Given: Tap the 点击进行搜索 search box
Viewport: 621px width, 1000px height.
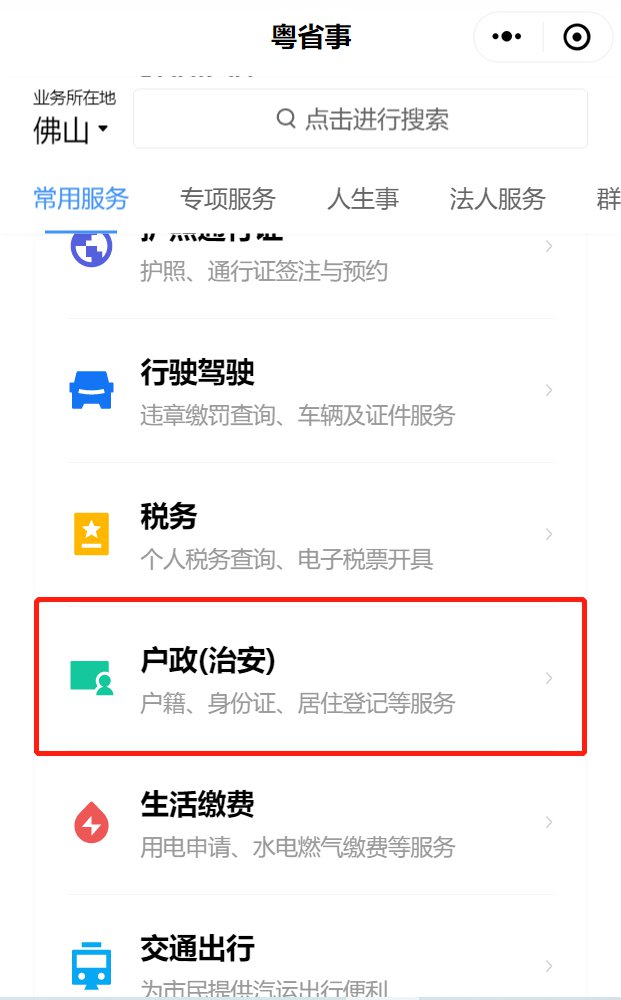Looking at the screenshot, I should tap(360, 119).
